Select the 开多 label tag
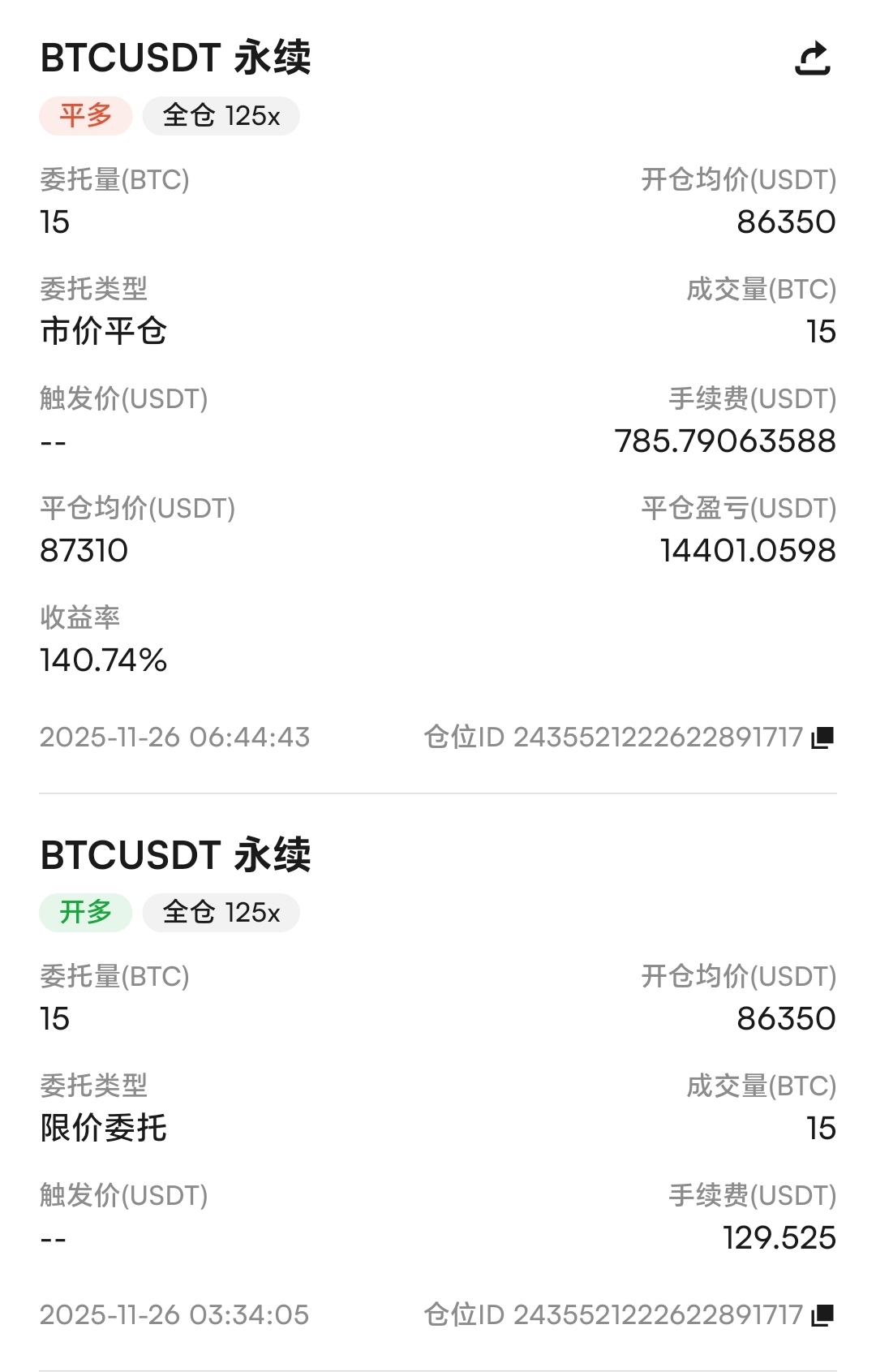 [x=85, y=912]
